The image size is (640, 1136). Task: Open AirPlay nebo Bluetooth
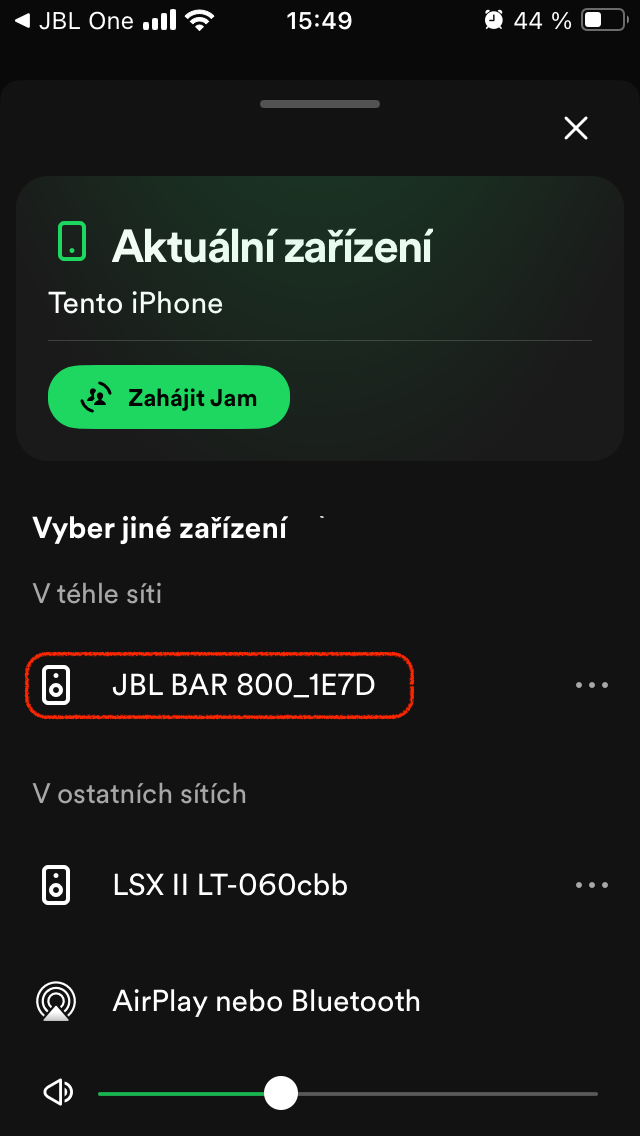point(265,1001)
